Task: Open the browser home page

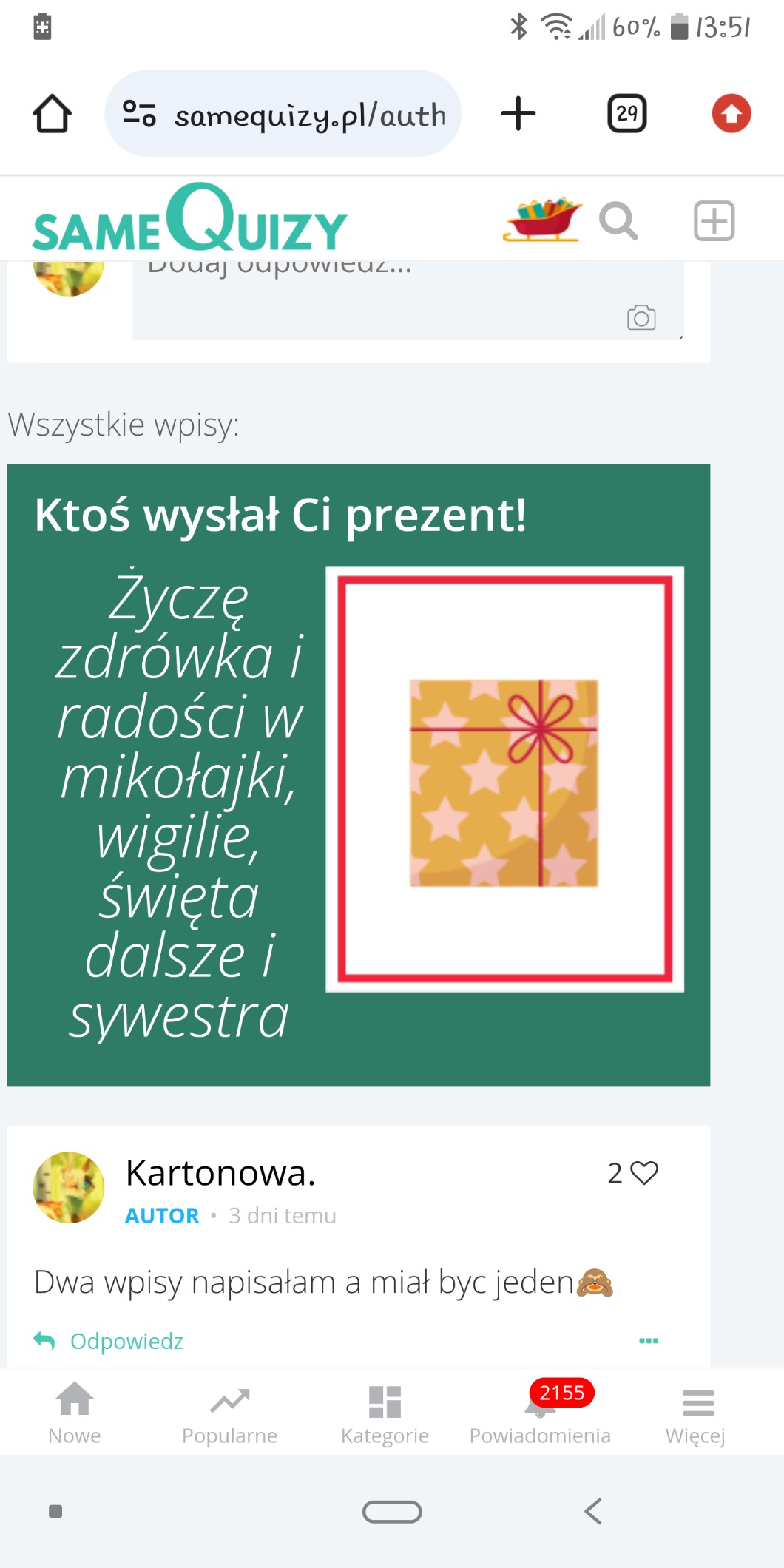Action: (x=52, y=113)
